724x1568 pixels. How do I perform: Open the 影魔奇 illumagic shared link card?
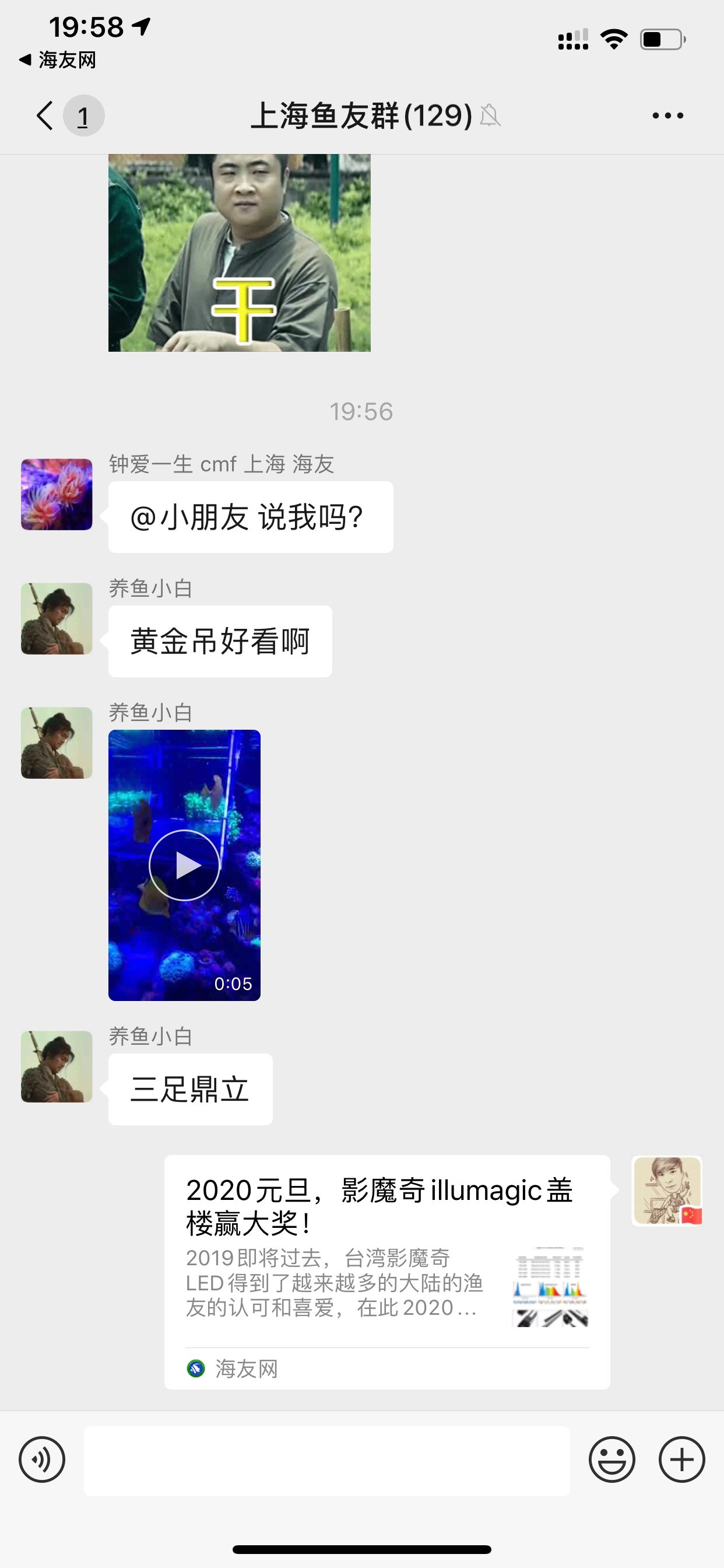[387, 1272]
